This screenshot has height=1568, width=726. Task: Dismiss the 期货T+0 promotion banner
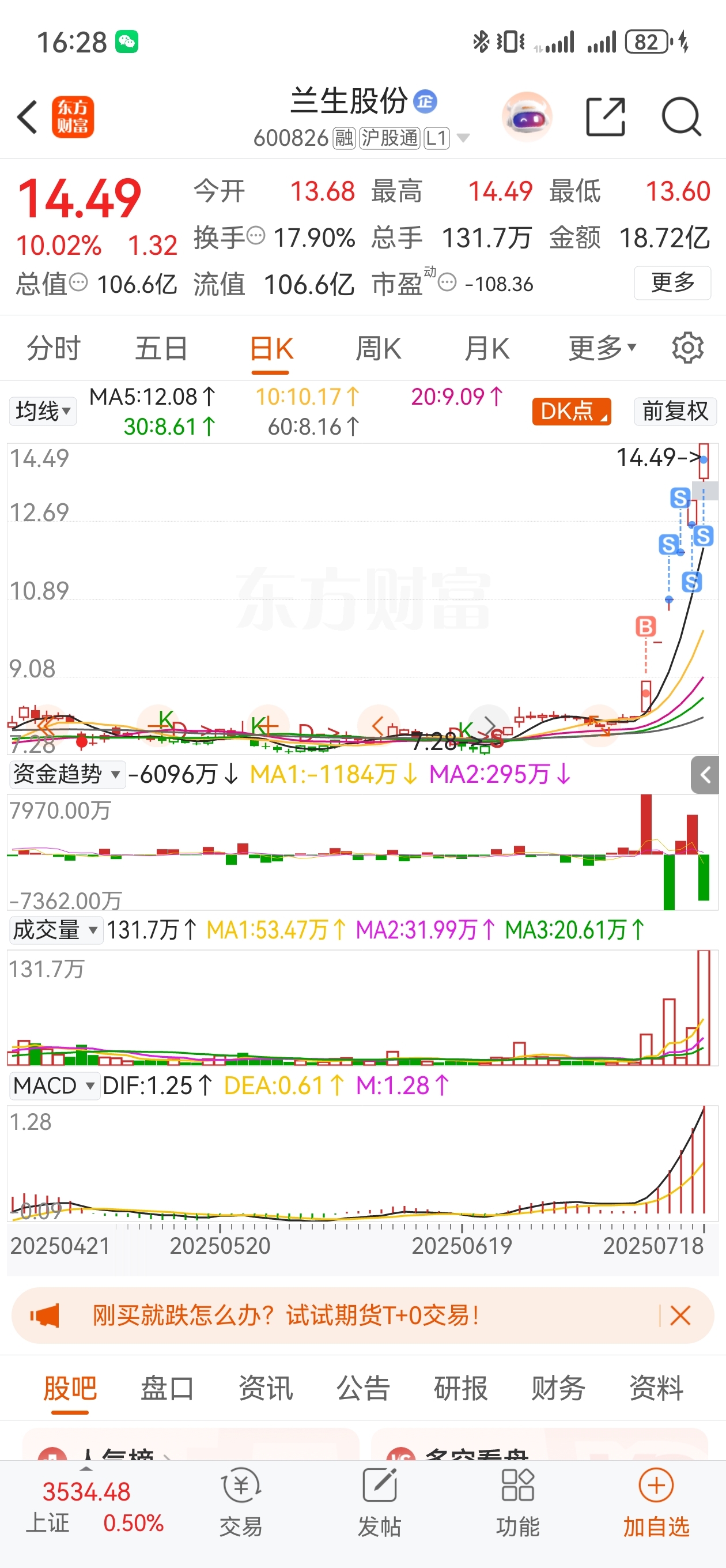point(680,1316)
